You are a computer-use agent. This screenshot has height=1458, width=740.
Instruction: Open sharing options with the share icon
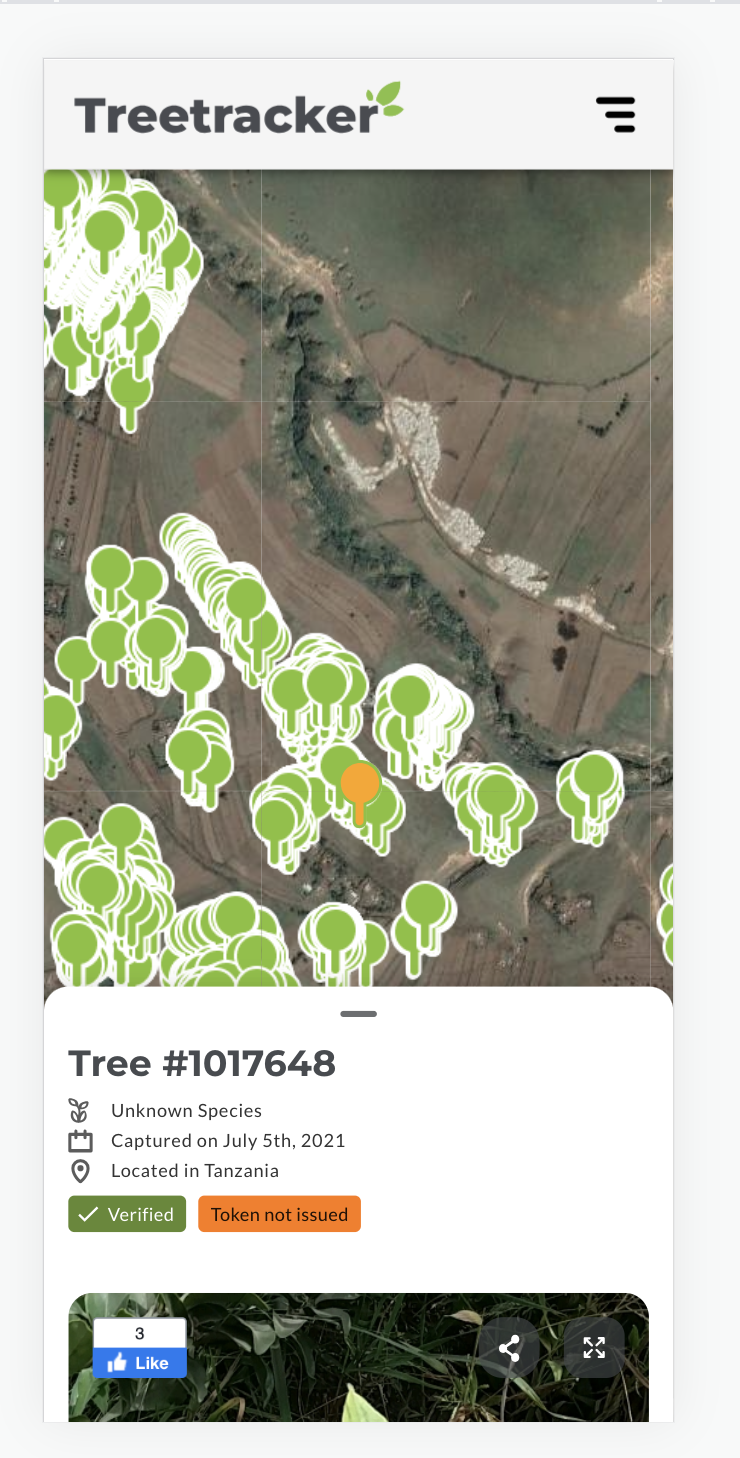click(508, 1347)
